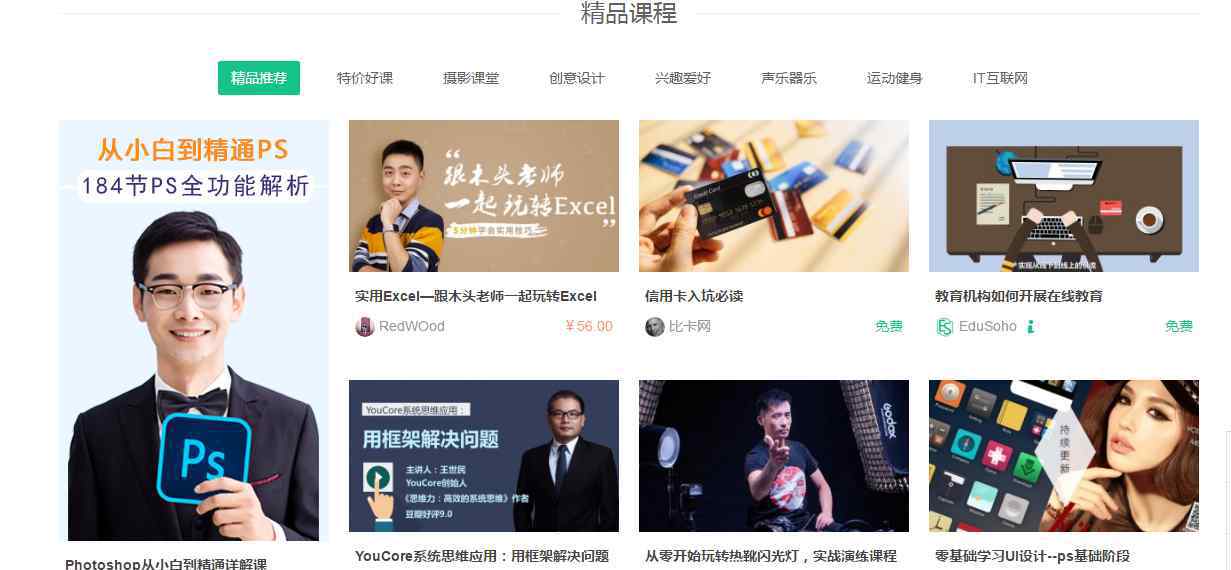View RedWOod's teacher profile
Screen dimensions: 1231x570
[411, 326]
